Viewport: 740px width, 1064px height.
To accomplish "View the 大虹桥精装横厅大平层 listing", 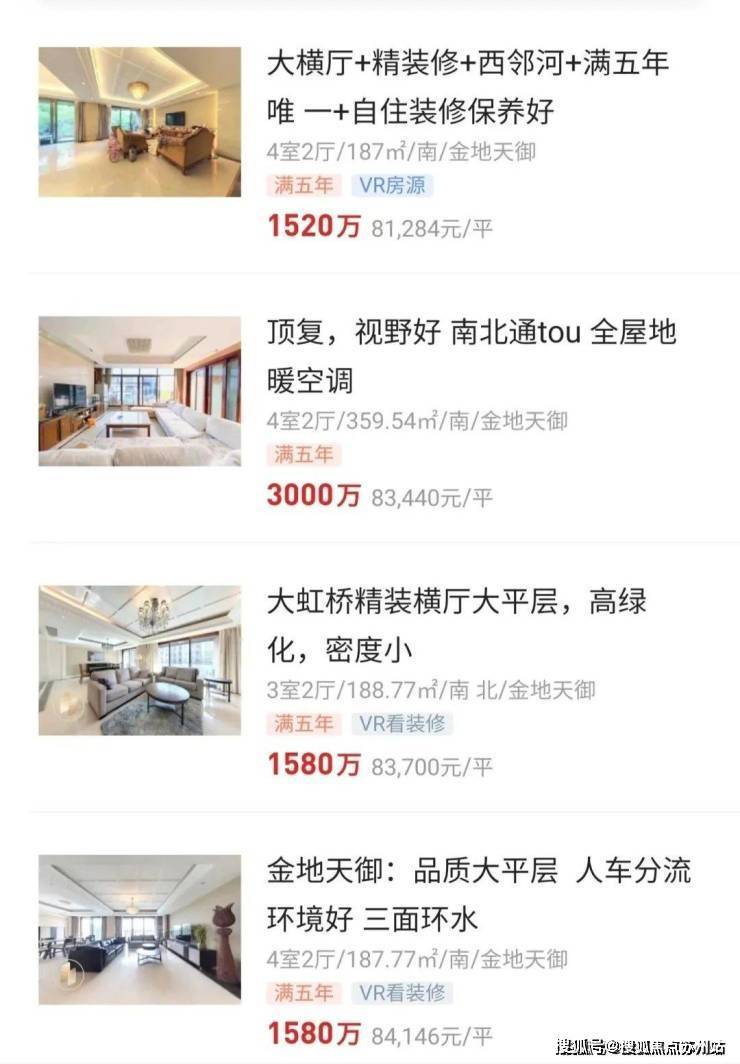I will [x=456, y=625].
